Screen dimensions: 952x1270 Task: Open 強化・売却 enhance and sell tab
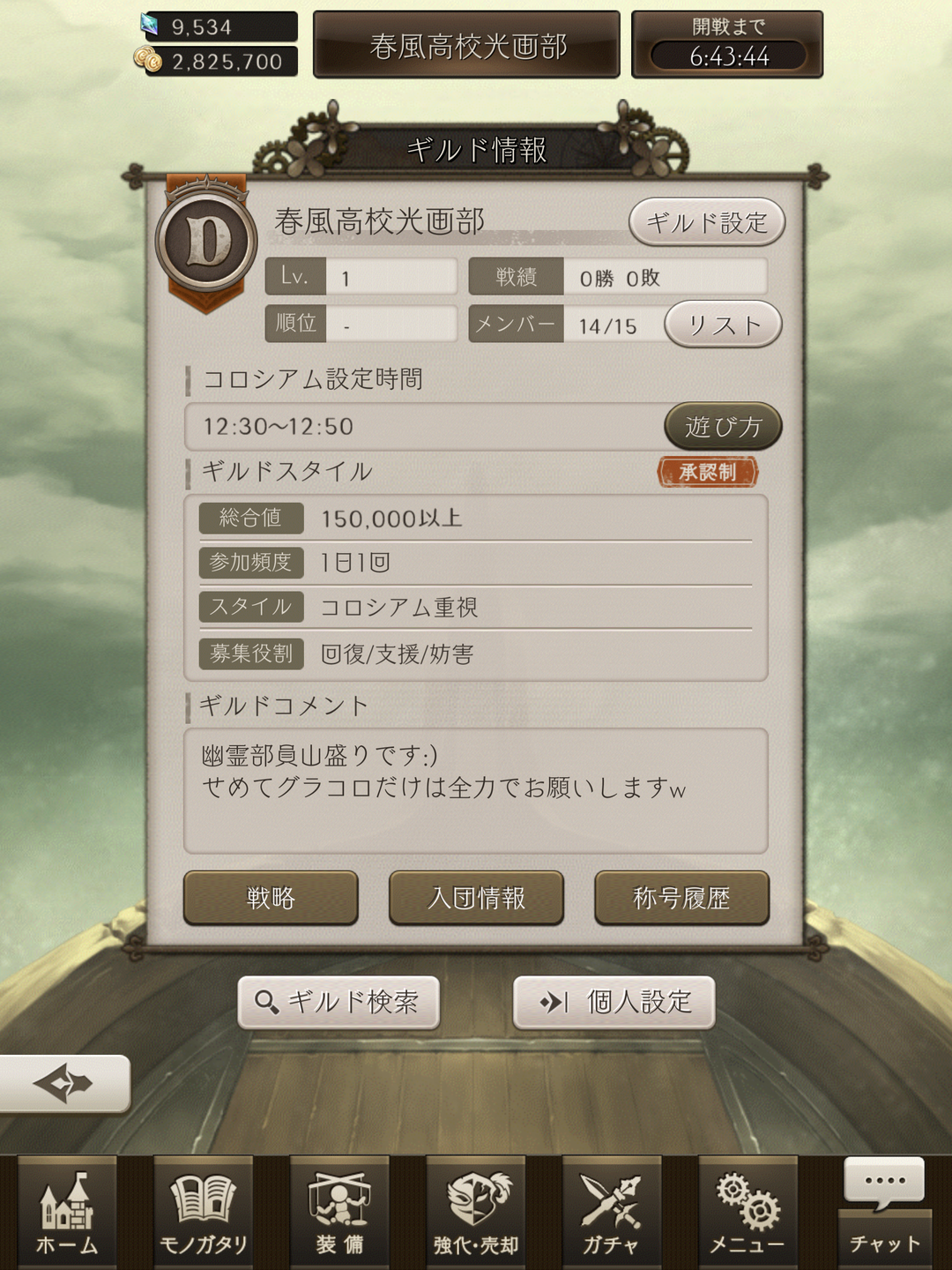[x=476, y=1212]
